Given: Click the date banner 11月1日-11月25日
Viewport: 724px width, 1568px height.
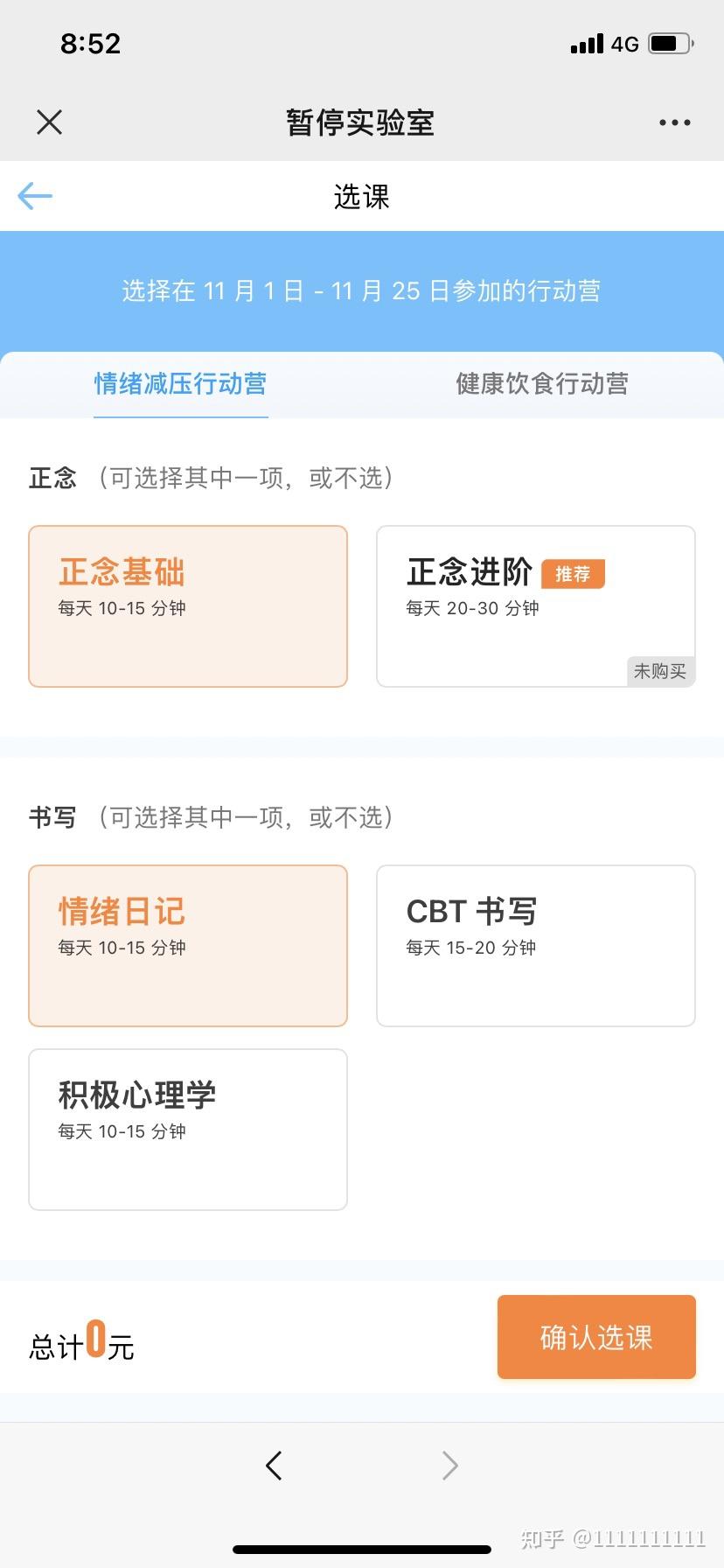Looking at the screenshot, I should 362,290.
